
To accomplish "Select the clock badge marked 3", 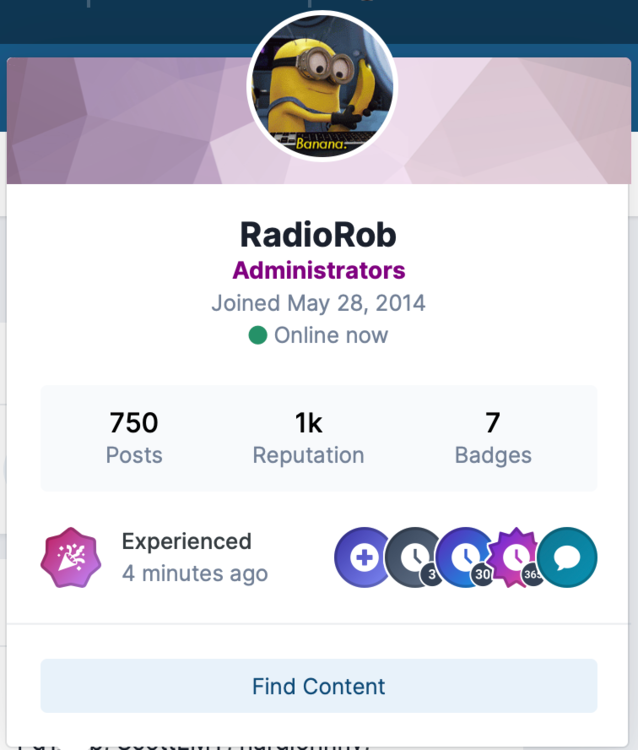I will coord(412,556).
